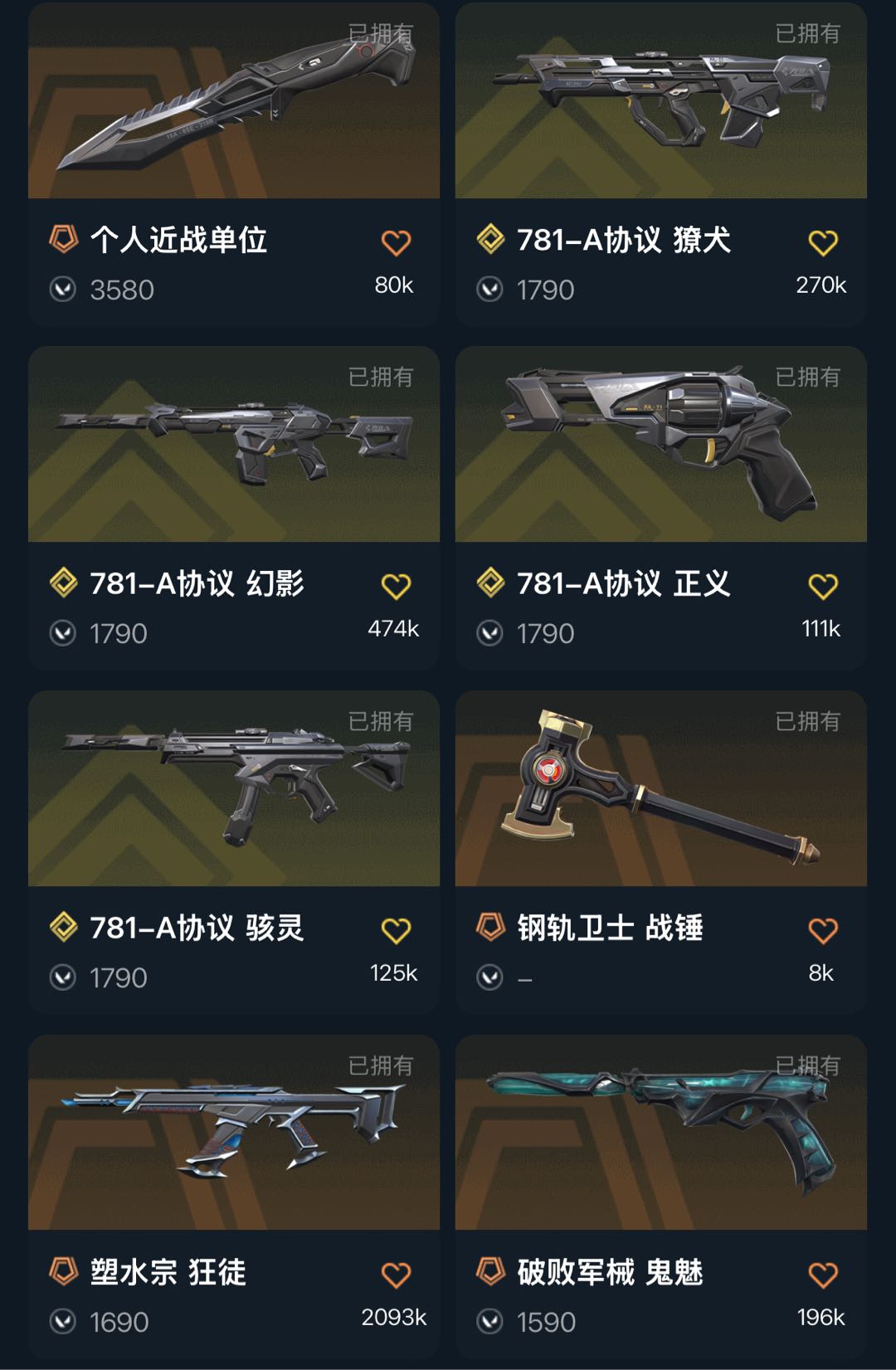Viewport: 896px width, 1370px height.
Task: Like the 破败军械 鬼魅 skin
Action: (823, 1274)
